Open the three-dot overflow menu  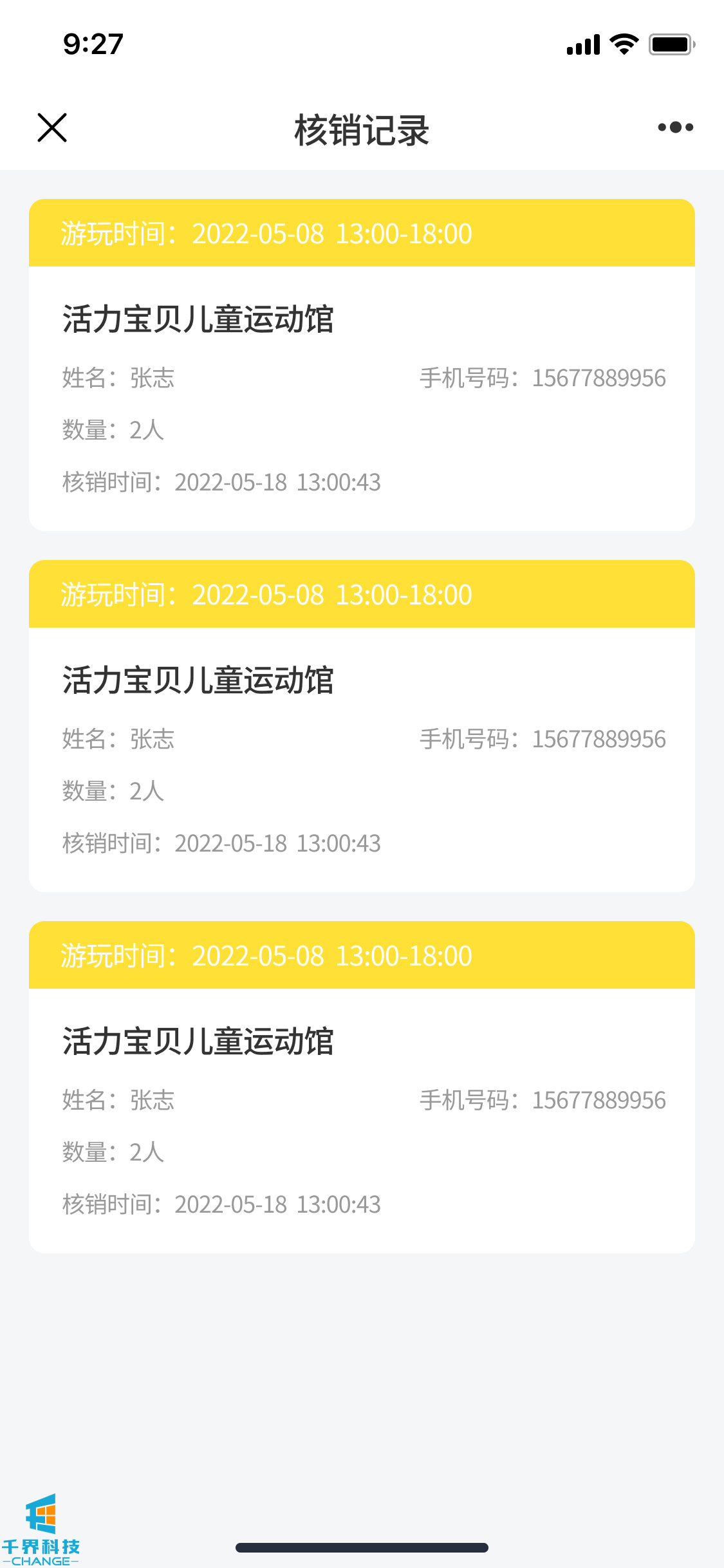click(675, 127)
